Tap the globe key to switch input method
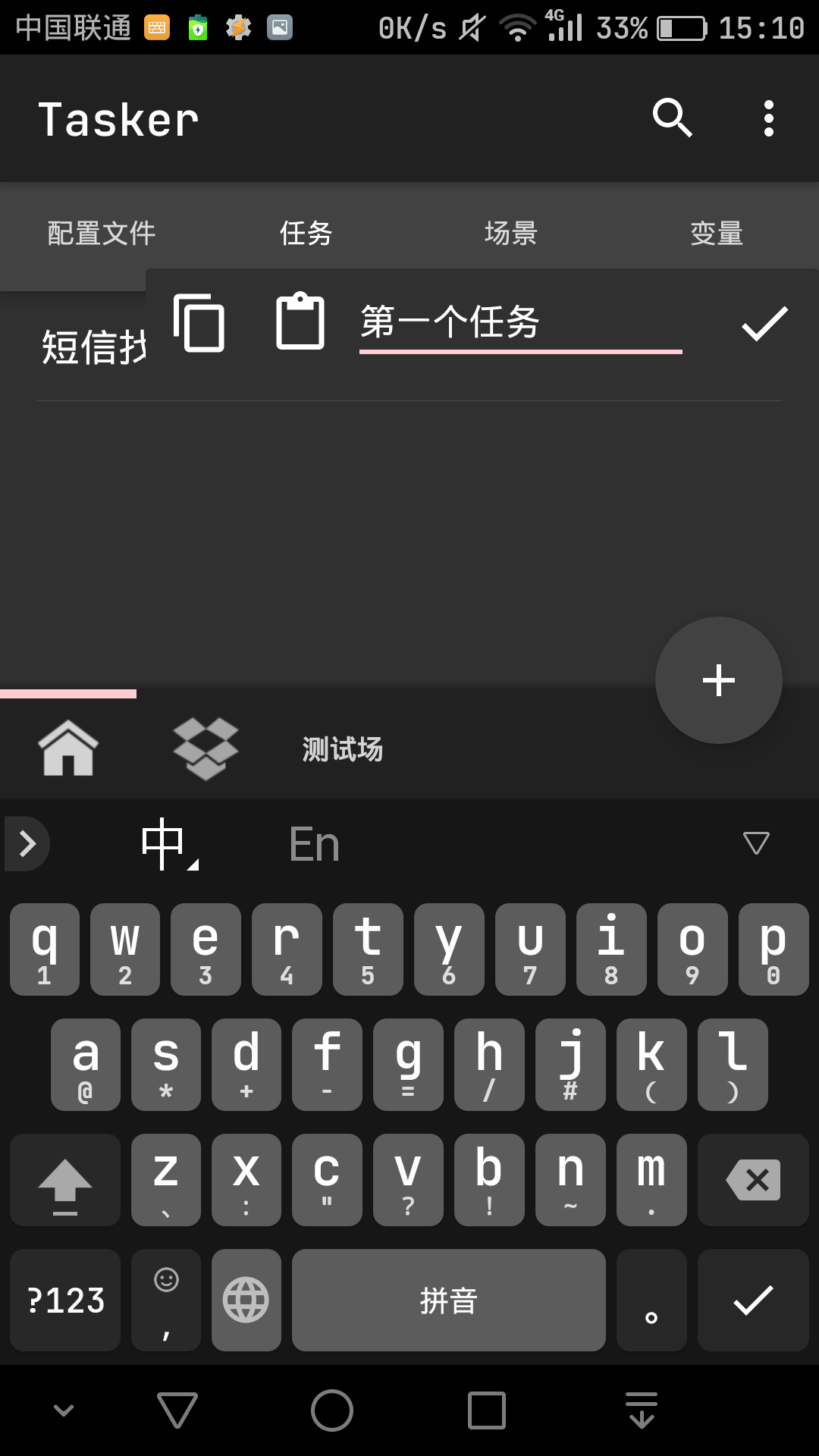Screen dimensions: 819x1456 246,1300
